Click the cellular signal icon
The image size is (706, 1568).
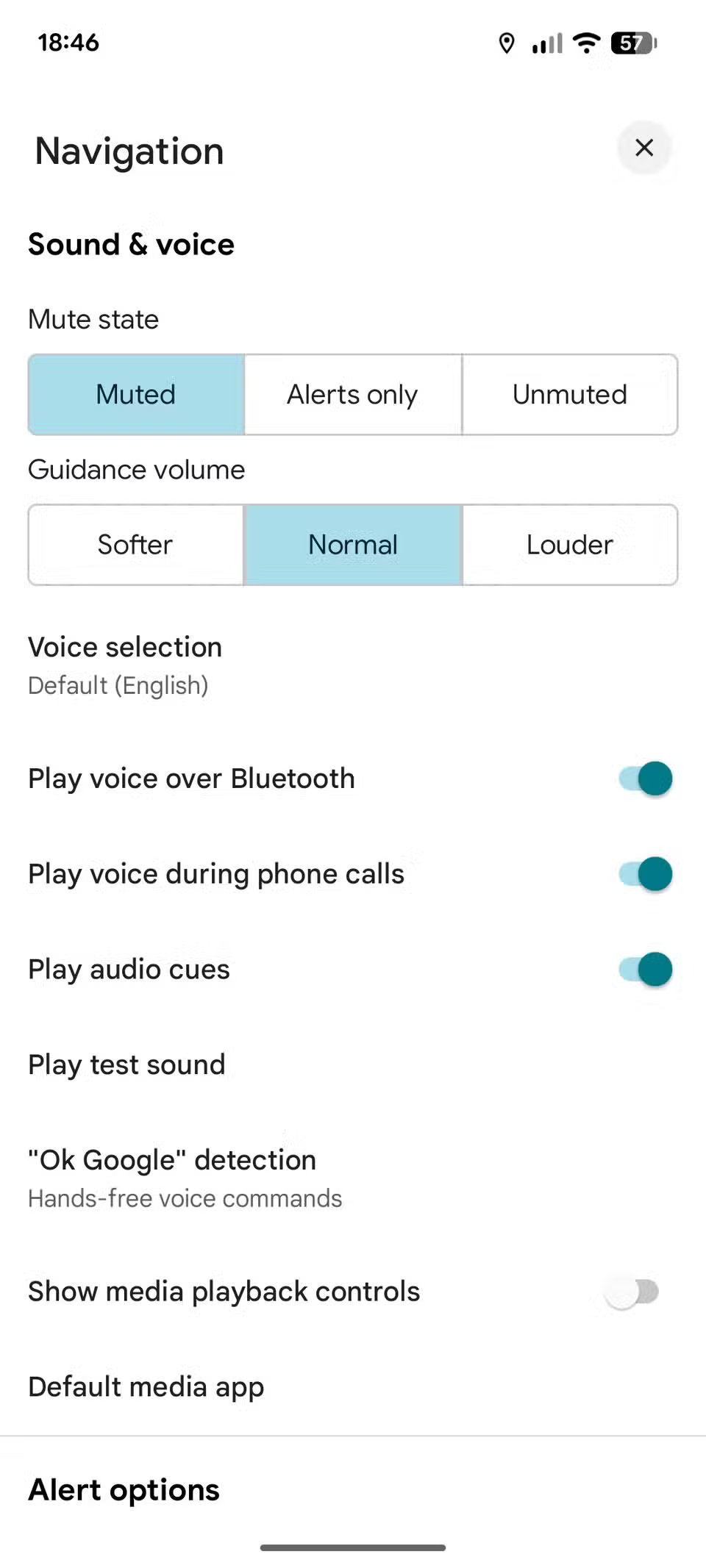point(544,43)
